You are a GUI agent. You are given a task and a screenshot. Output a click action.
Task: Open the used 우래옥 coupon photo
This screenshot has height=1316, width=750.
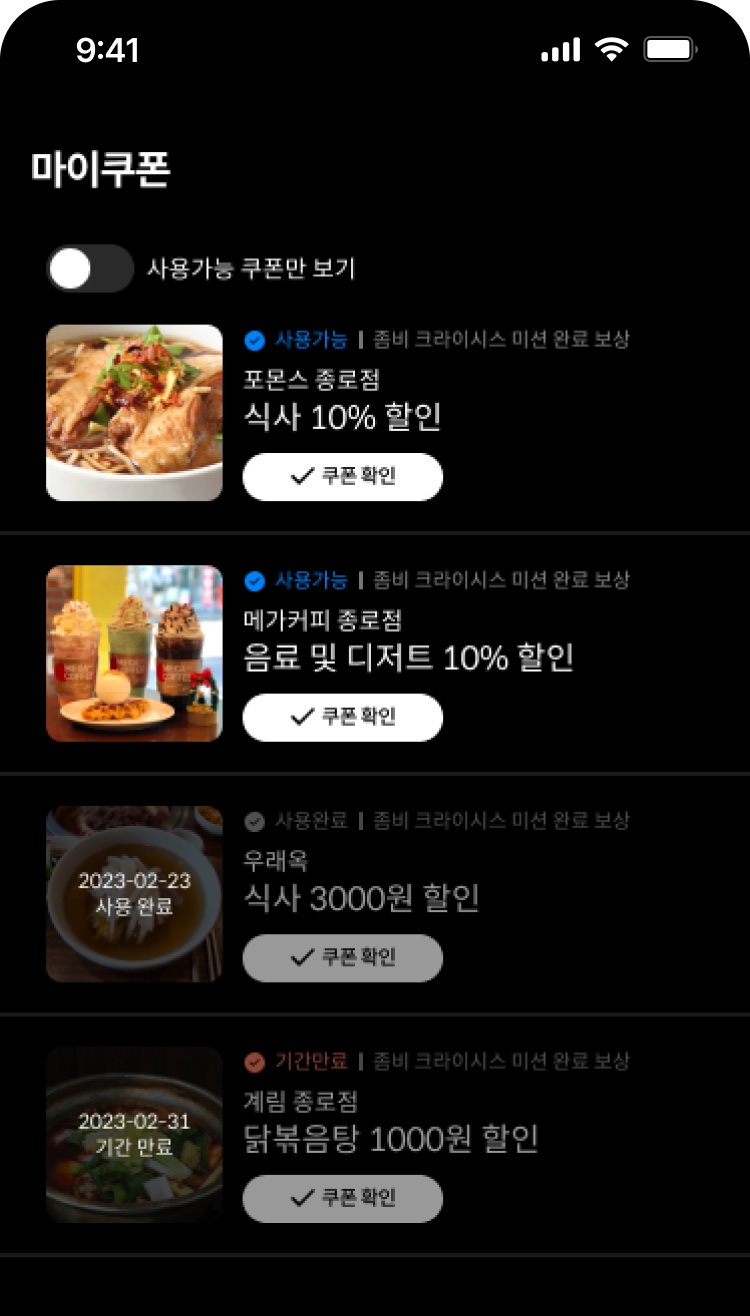point(134,894)
